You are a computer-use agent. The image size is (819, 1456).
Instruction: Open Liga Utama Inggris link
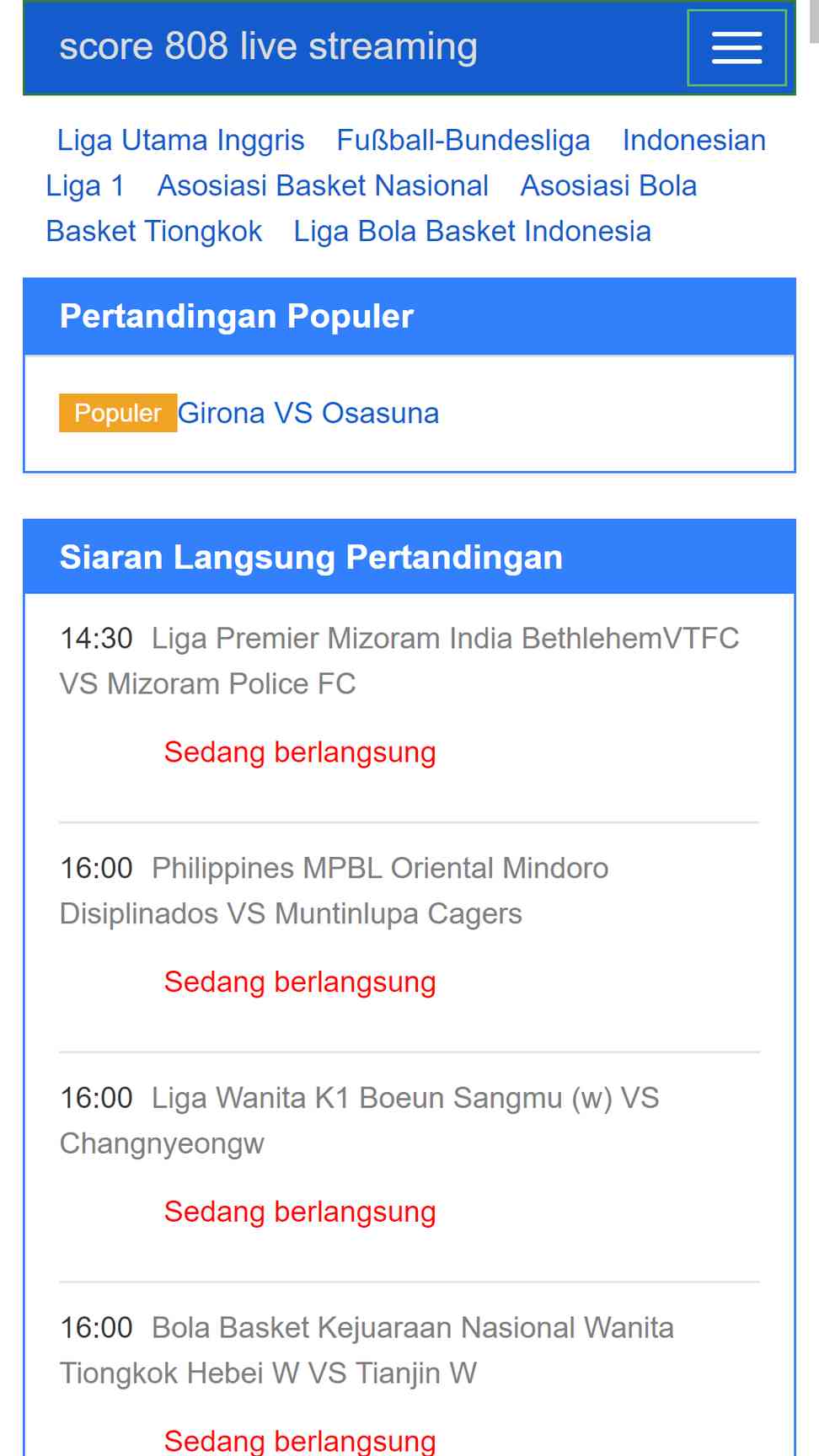(180, 140)
